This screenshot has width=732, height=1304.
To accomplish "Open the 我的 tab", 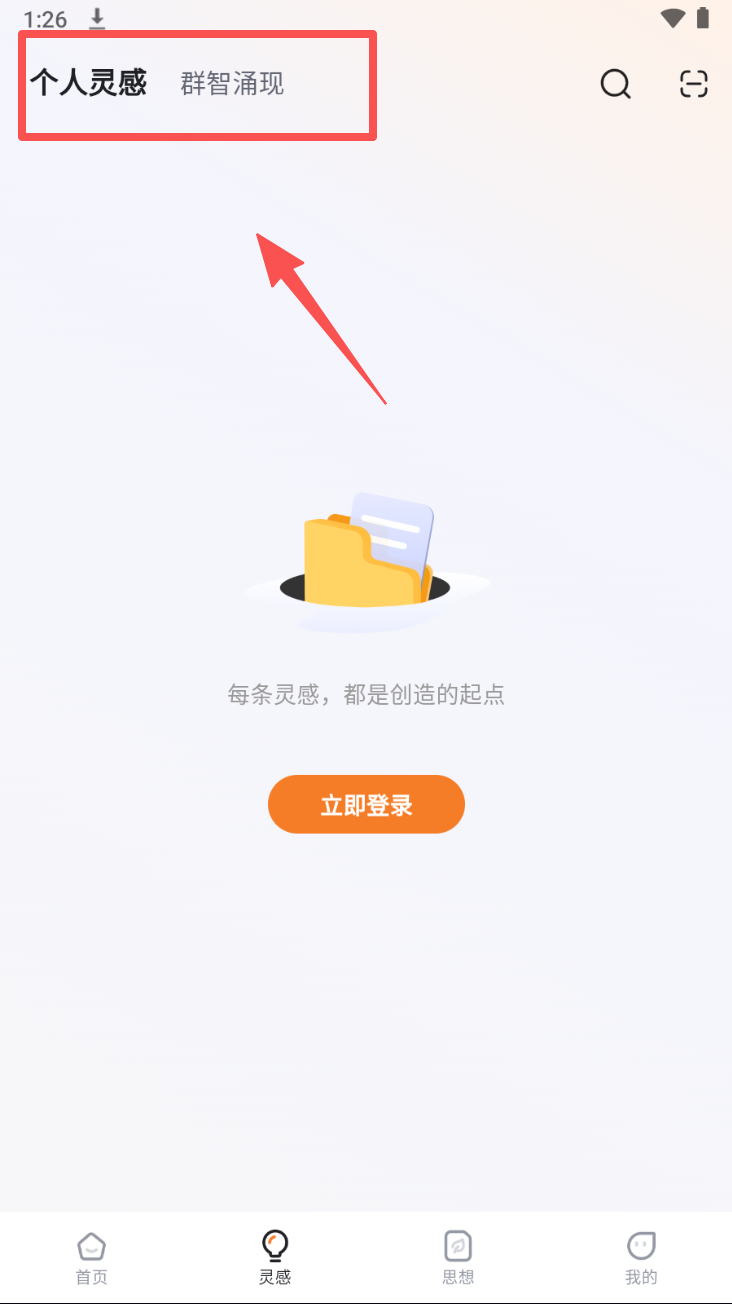I will click(x=641, y=1258).
